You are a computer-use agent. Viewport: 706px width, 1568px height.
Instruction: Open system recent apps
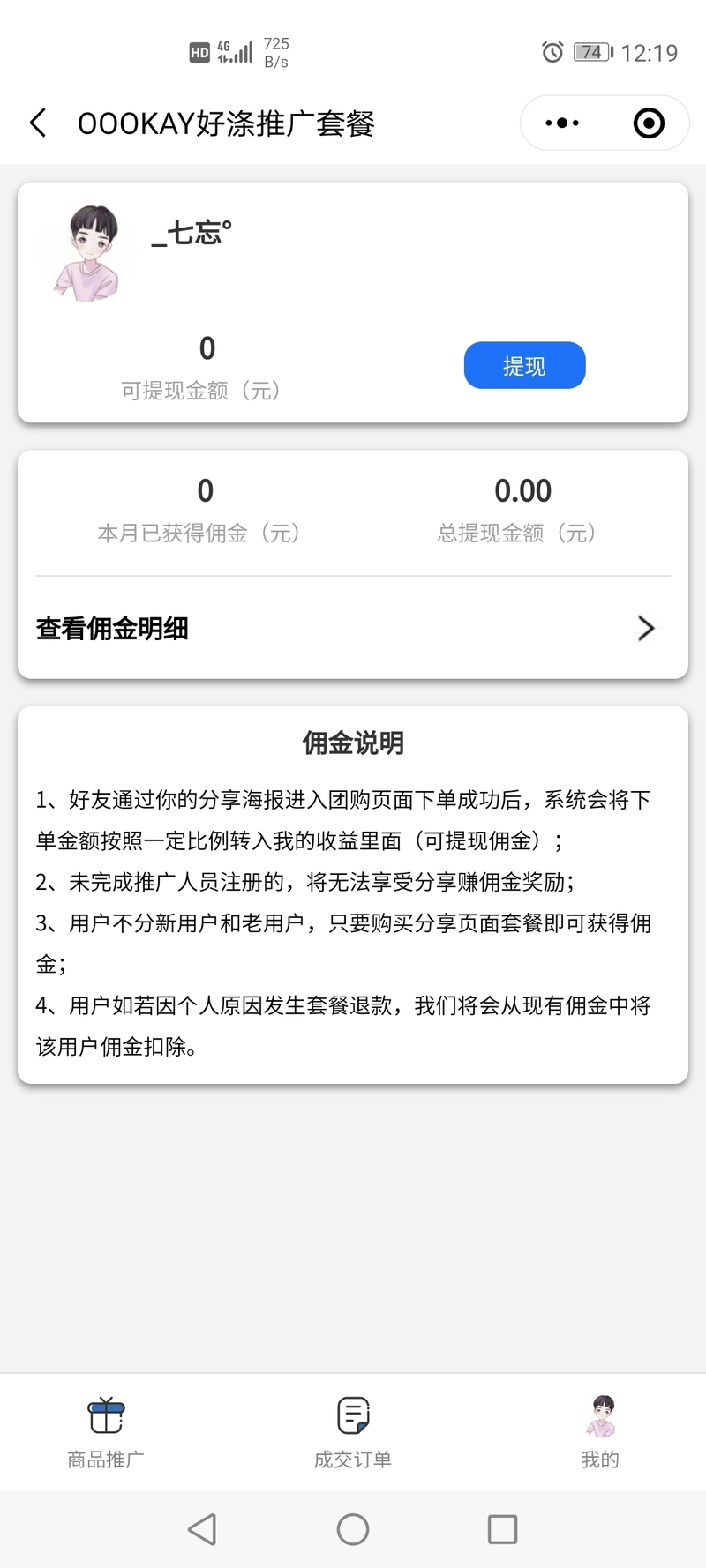tap(502, 1529)
